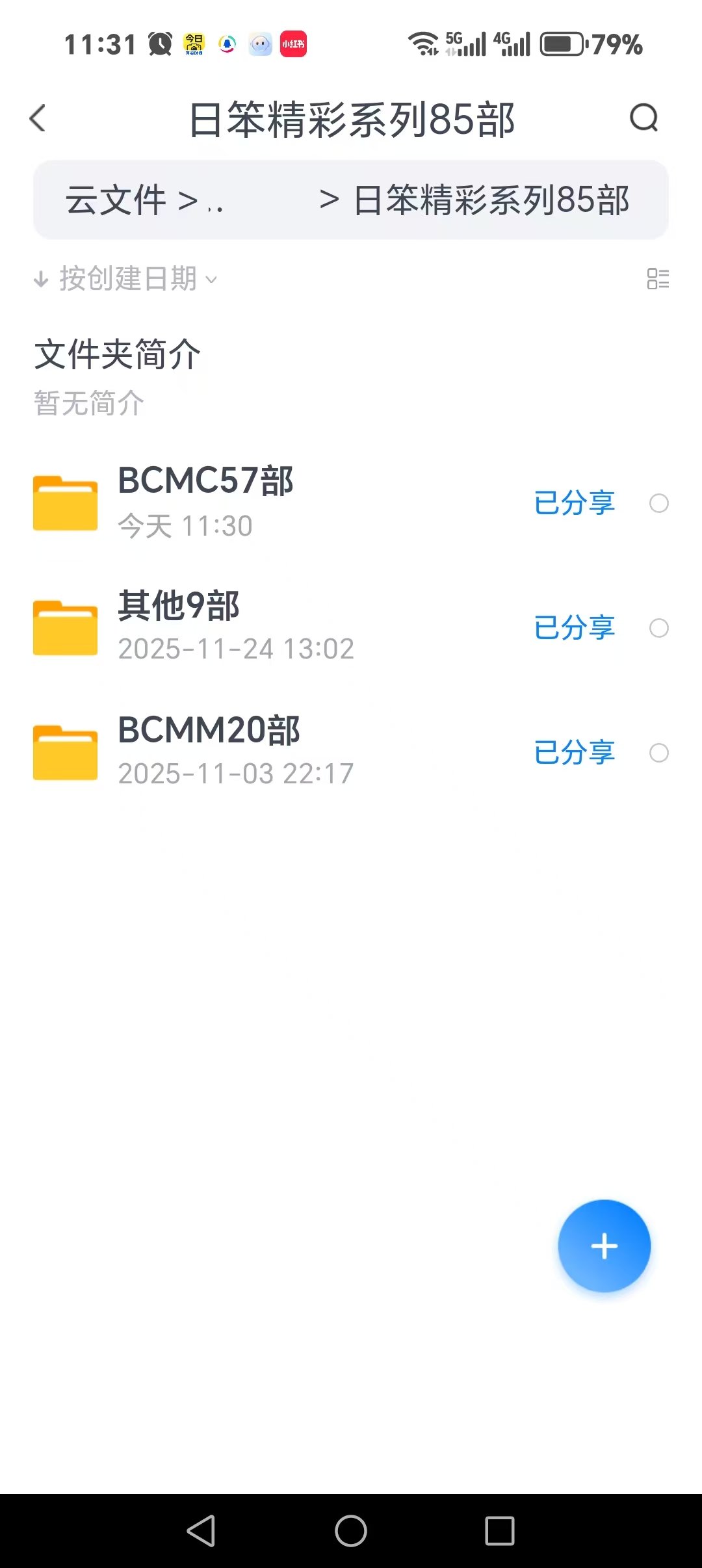The image size is (702, 1568).
Task: Open search in the folder header
Action: tap(643, 118)
